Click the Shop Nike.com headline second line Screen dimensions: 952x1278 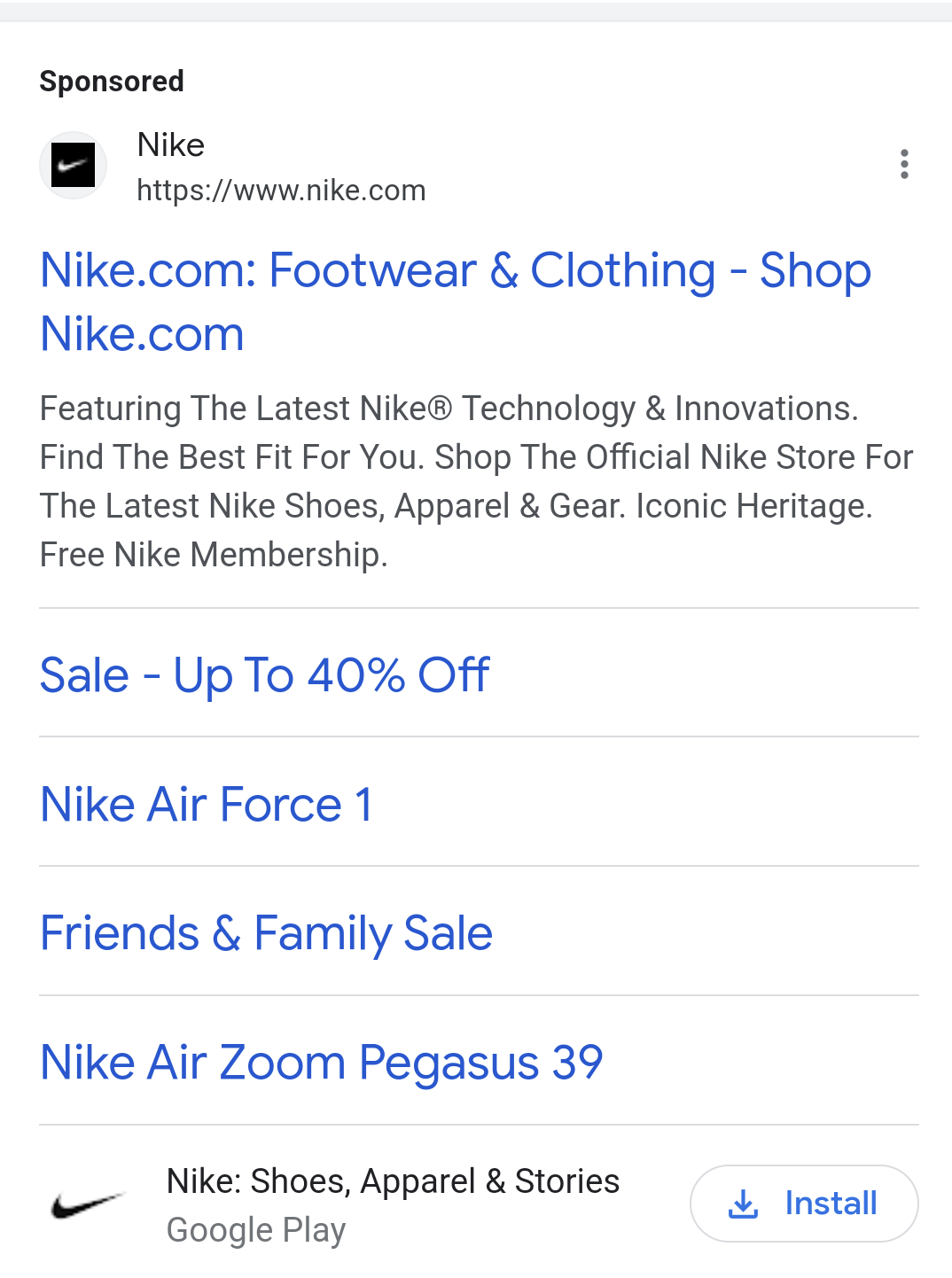coord(142,335)
